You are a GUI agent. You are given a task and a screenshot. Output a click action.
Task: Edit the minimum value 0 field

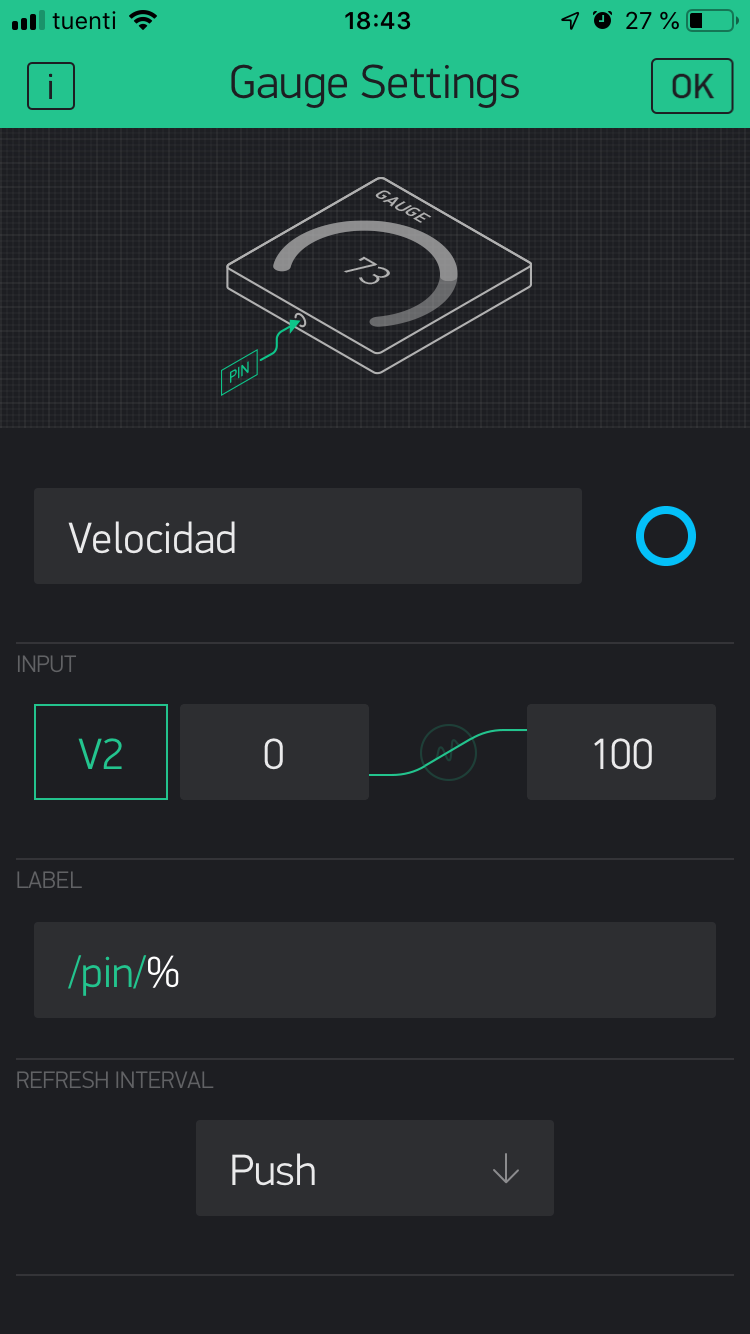(x=274, y=752)
